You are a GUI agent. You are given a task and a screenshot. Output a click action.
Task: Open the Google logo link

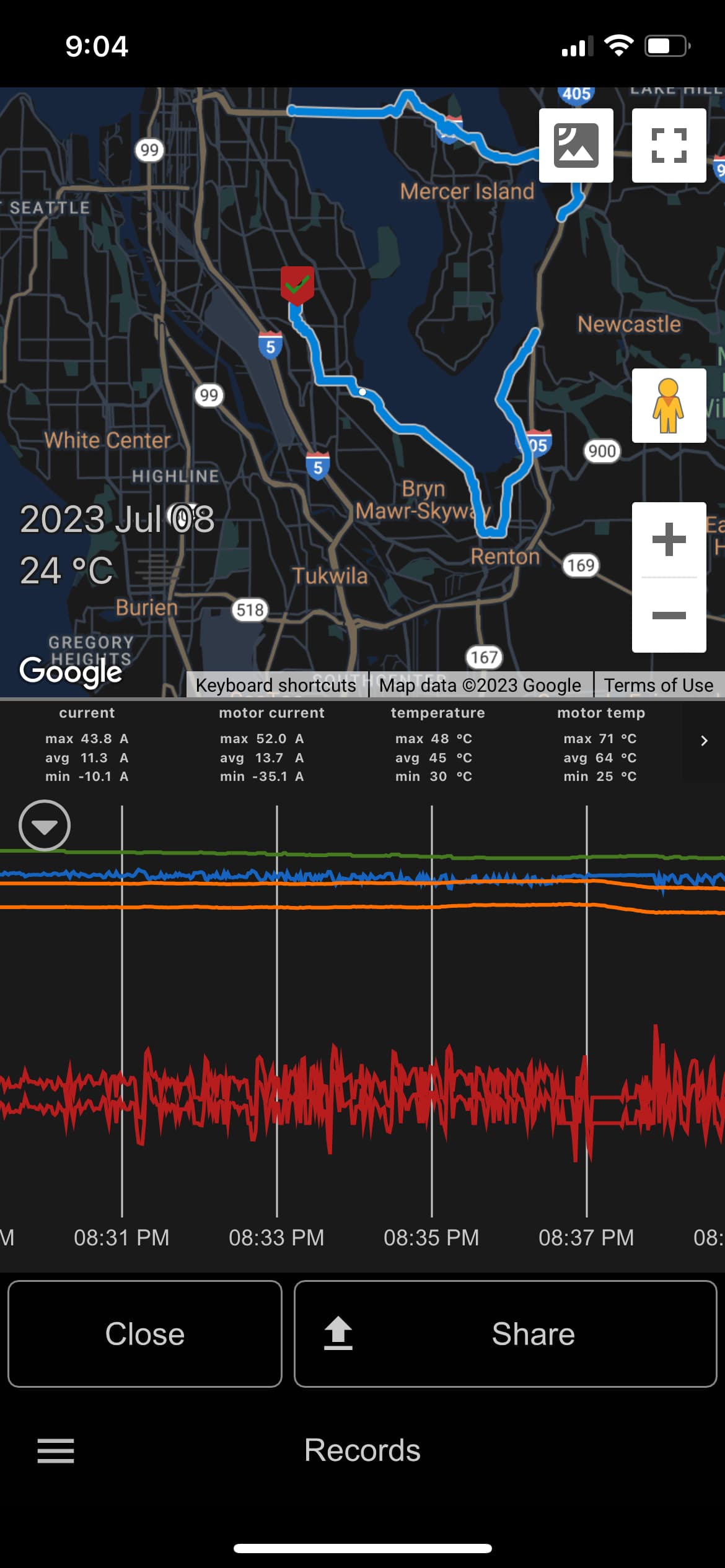point(71,672)
